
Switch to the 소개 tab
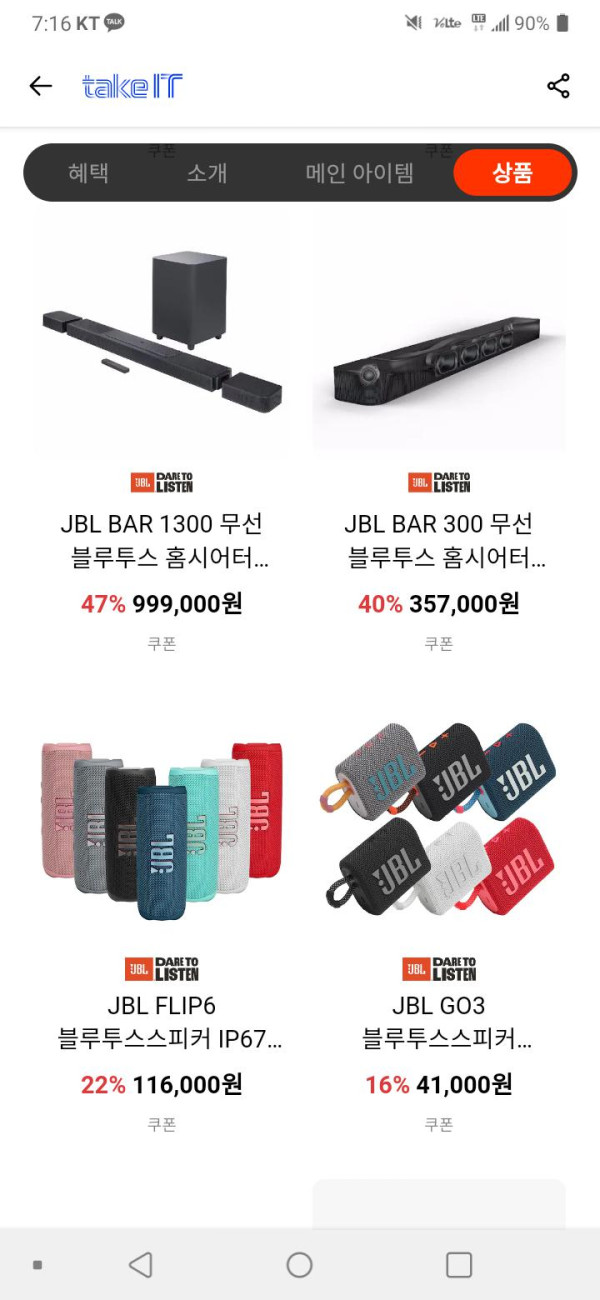[207, 173]
